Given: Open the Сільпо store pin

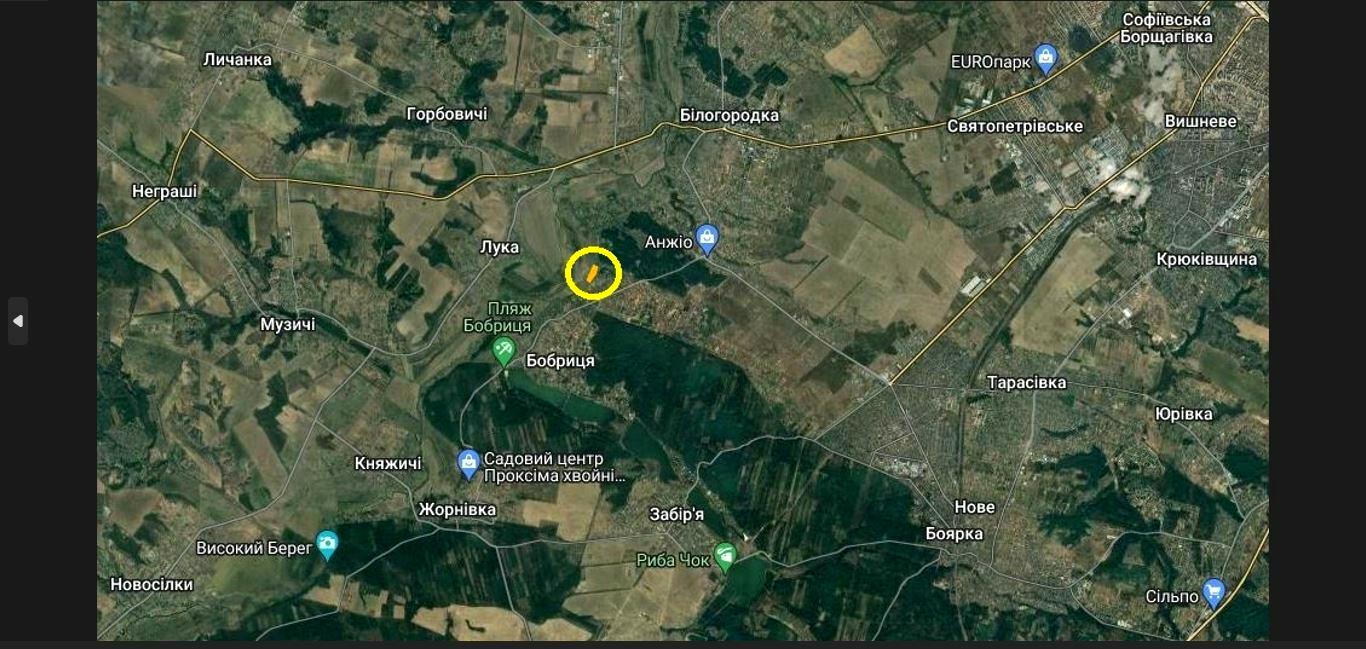Looking at the screenshot, I should [x=1213, y=592].
